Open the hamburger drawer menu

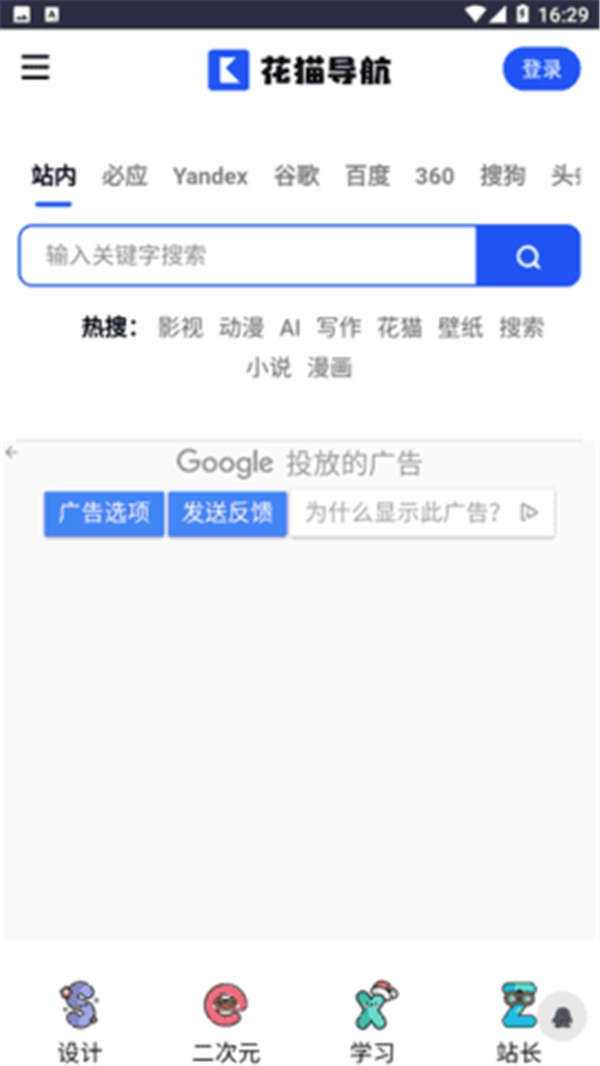[36, 68]
